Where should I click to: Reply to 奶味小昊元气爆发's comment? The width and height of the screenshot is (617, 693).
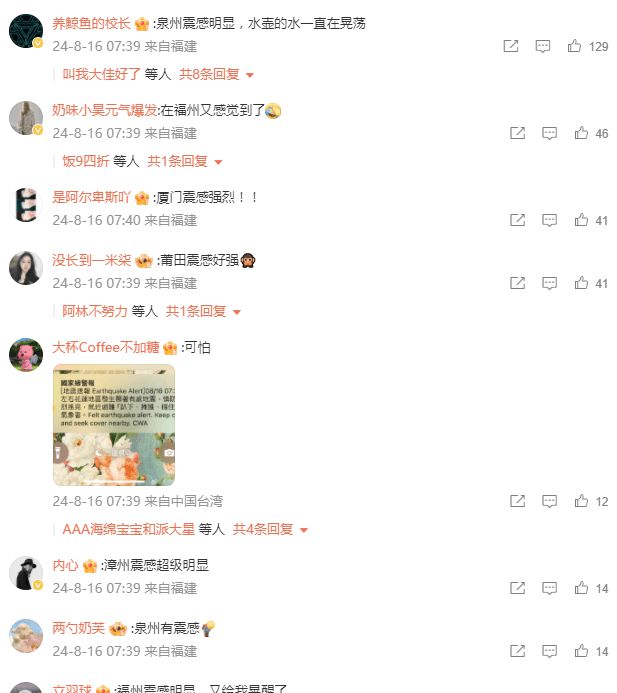tap(549, 133)
